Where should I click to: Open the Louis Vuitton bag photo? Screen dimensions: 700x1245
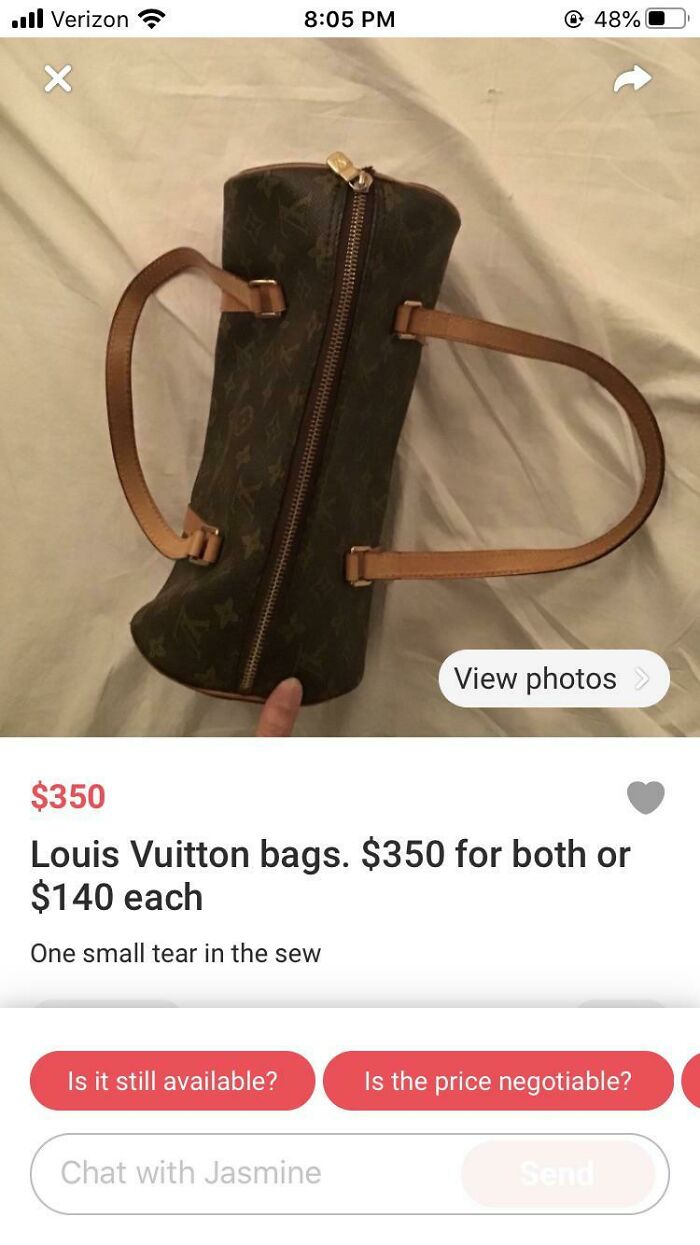[350, 387]
